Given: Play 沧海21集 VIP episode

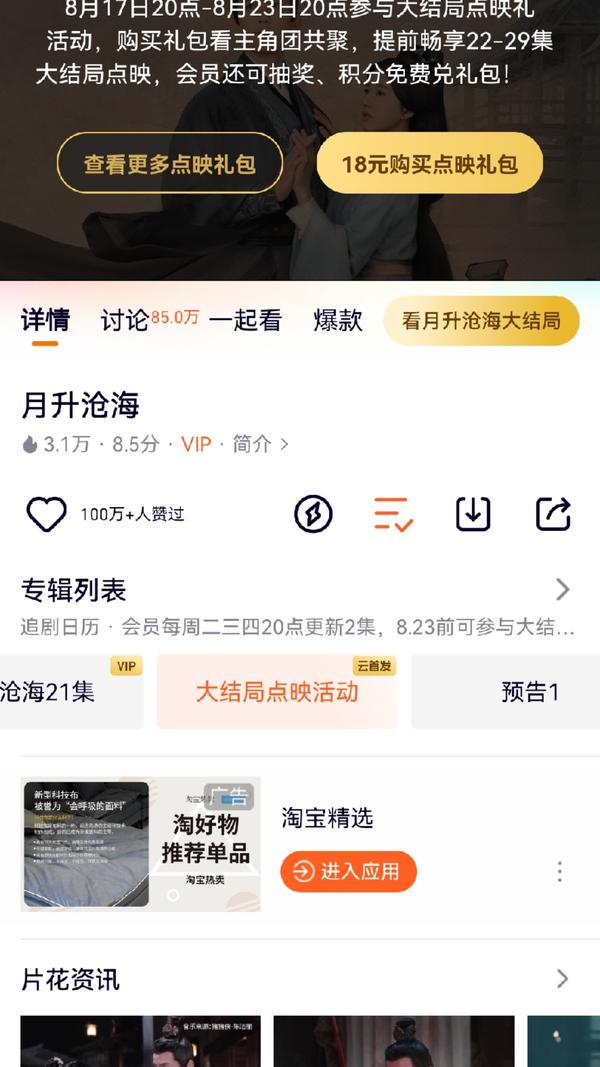Looking at the screenshot, I should [60, 692].
